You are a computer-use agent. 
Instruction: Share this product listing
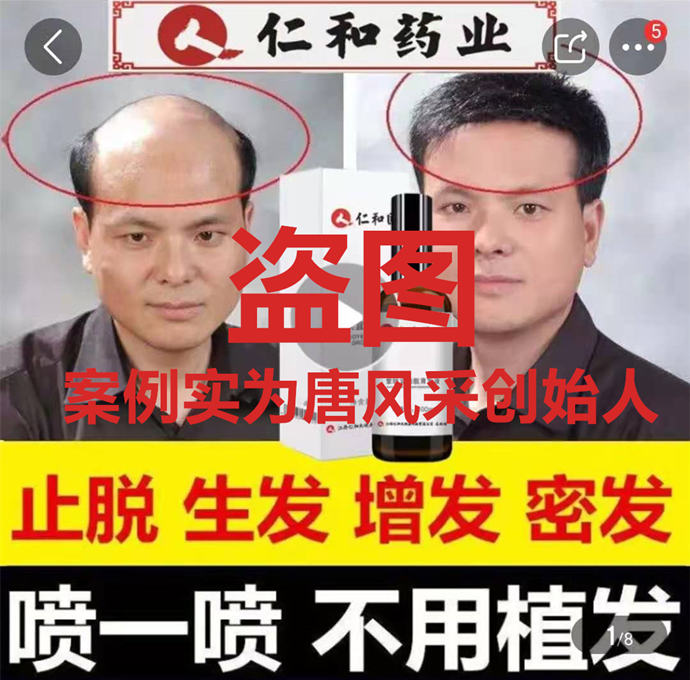[570, 48]
